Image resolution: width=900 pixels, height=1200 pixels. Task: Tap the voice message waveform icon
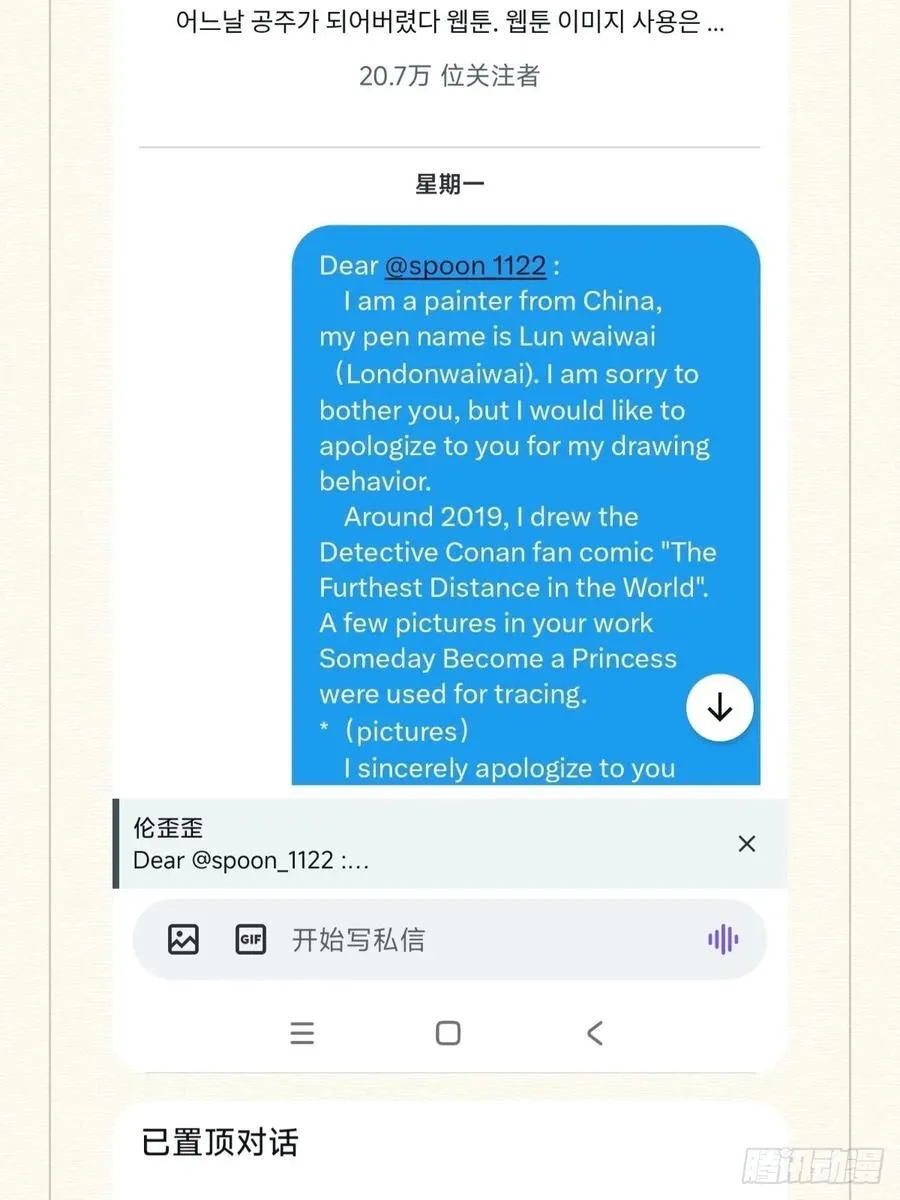pyautogui.click(x=722, y=939)
